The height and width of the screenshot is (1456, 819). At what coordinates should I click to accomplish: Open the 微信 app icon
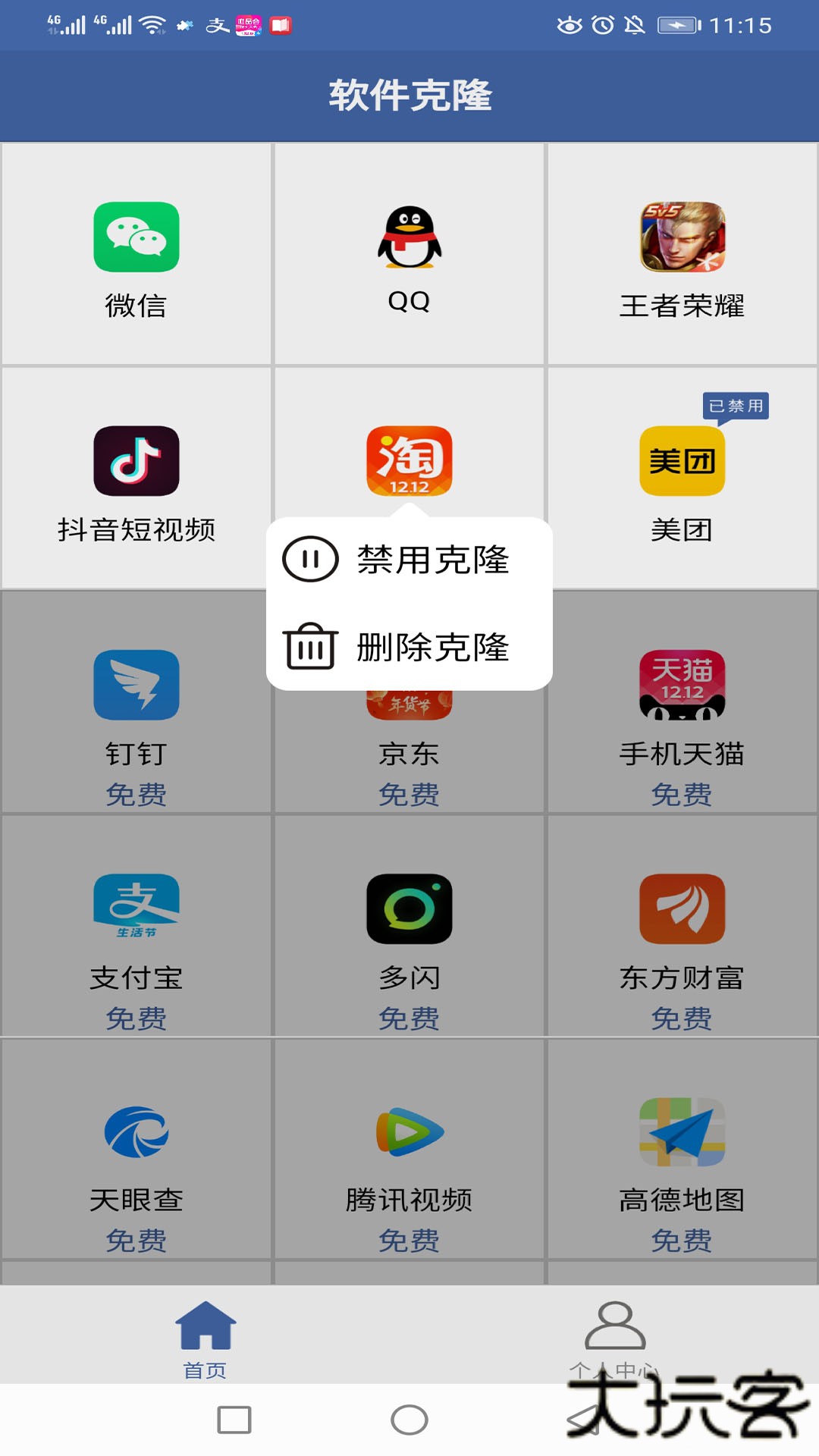click(135, 239)
